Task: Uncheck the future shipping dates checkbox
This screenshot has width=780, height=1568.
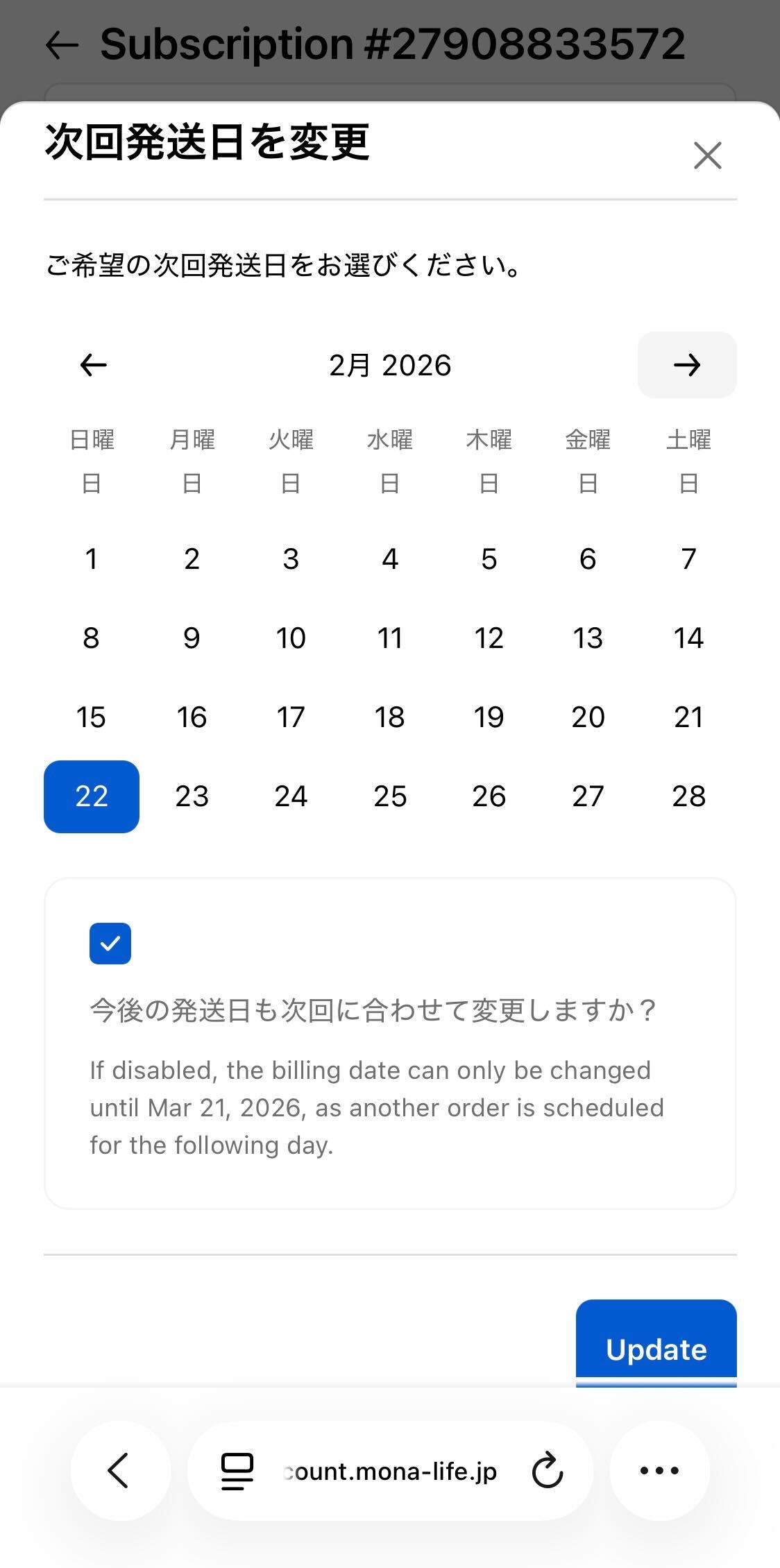Action: [x=110, y=944]
